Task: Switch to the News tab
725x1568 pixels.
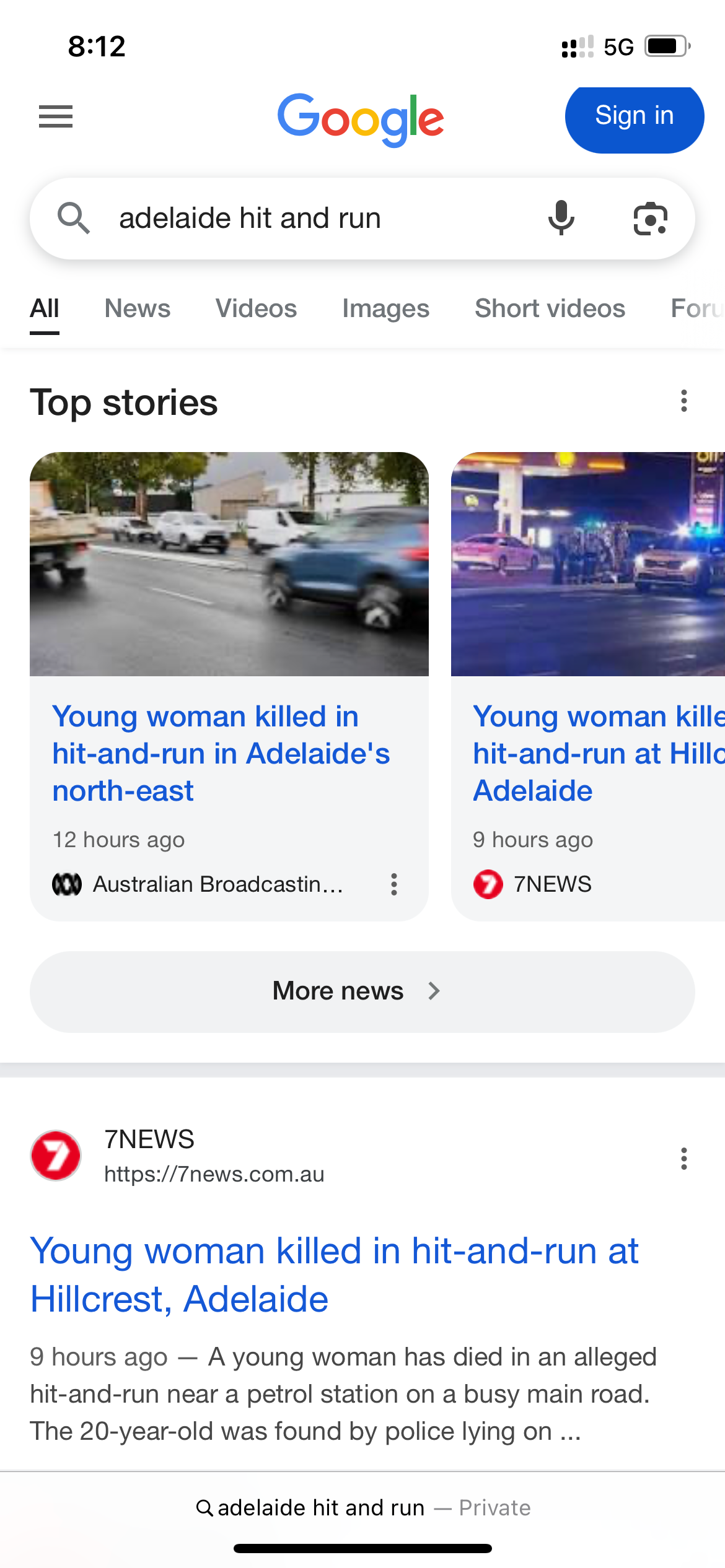Action: [x=137, y=308]
